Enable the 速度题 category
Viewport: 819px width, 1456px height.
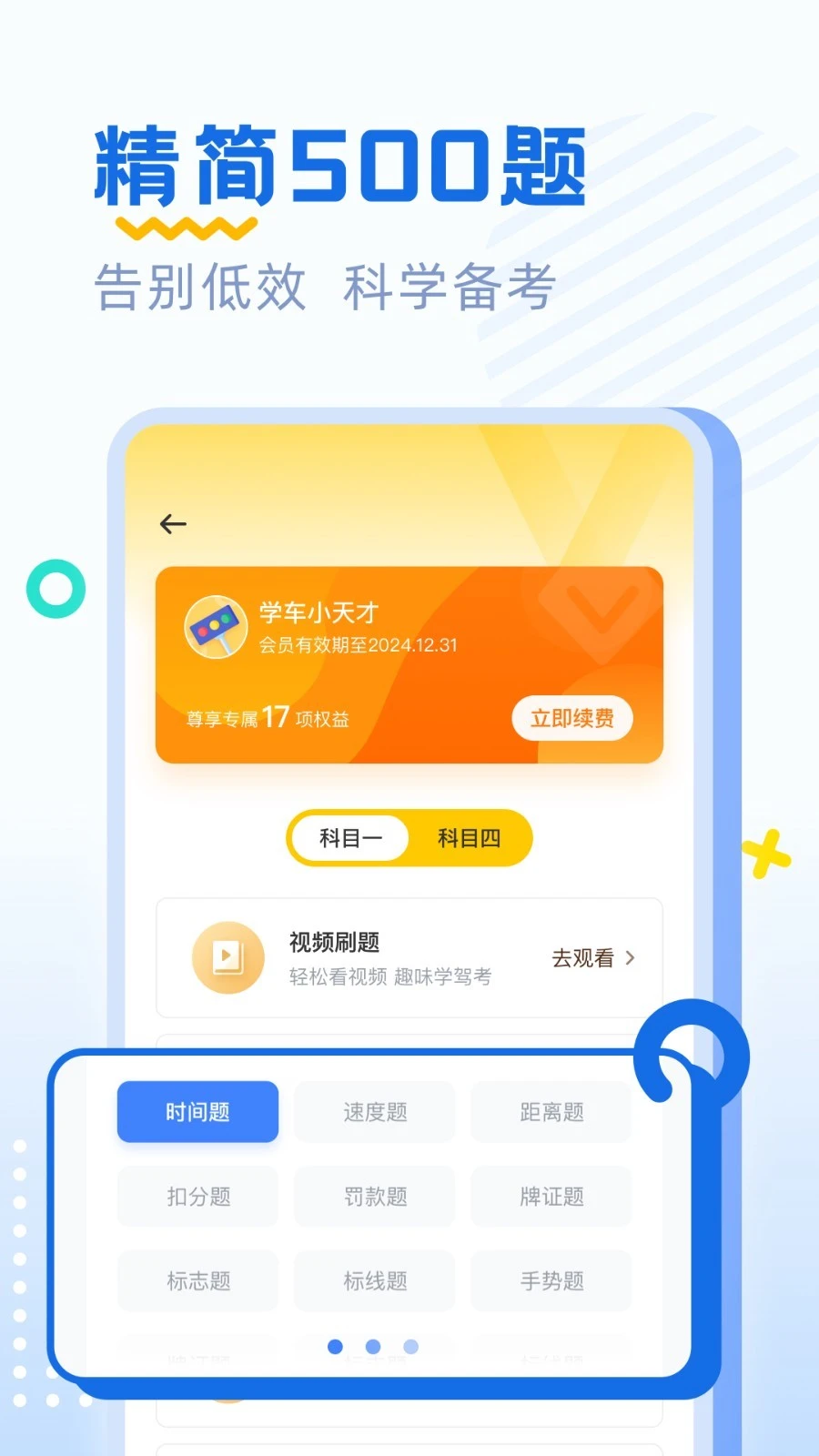pyautogui.click(x=374, y=1111)
